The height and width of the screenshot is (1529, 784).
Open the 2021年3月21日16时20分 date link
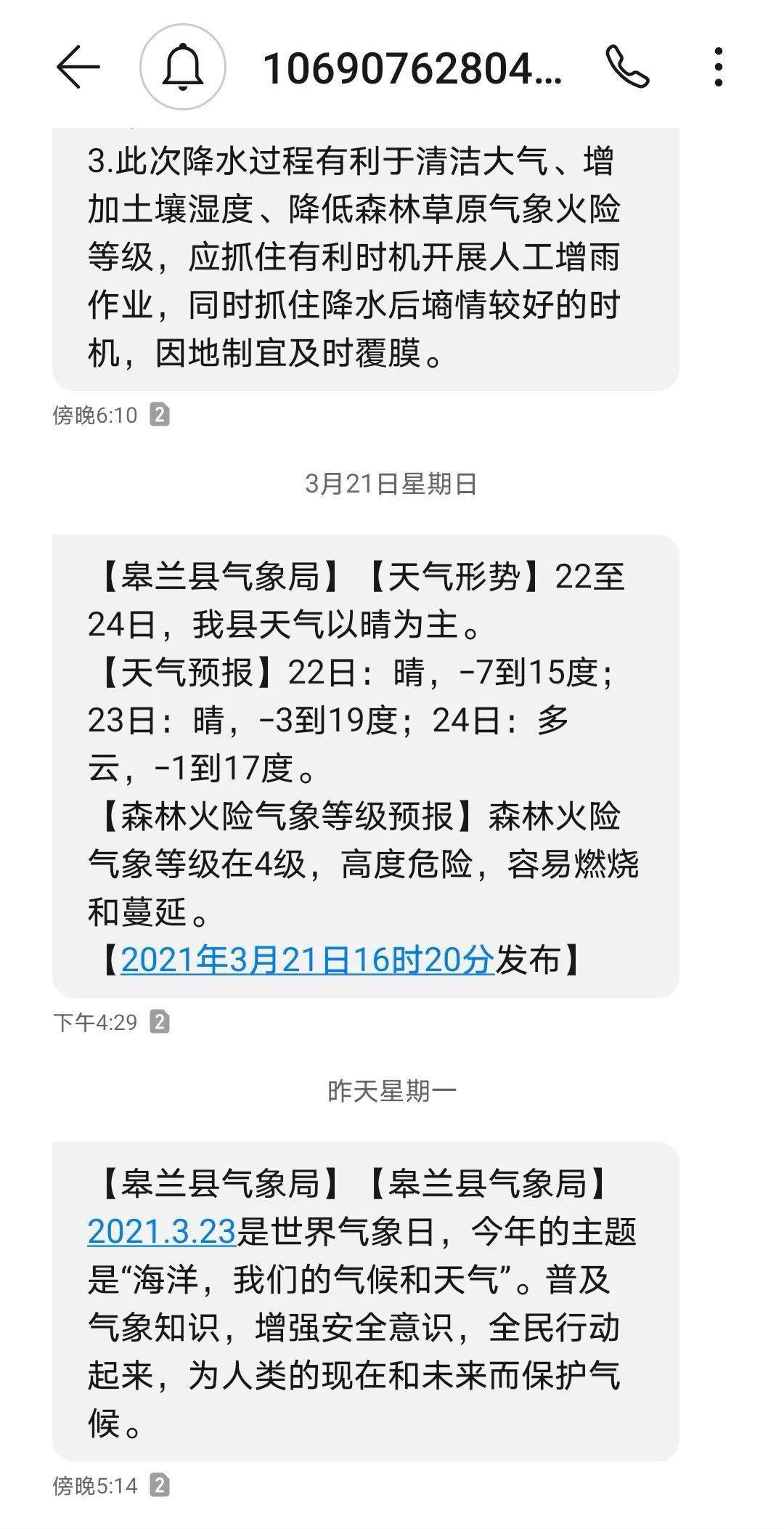click(307, 960)
